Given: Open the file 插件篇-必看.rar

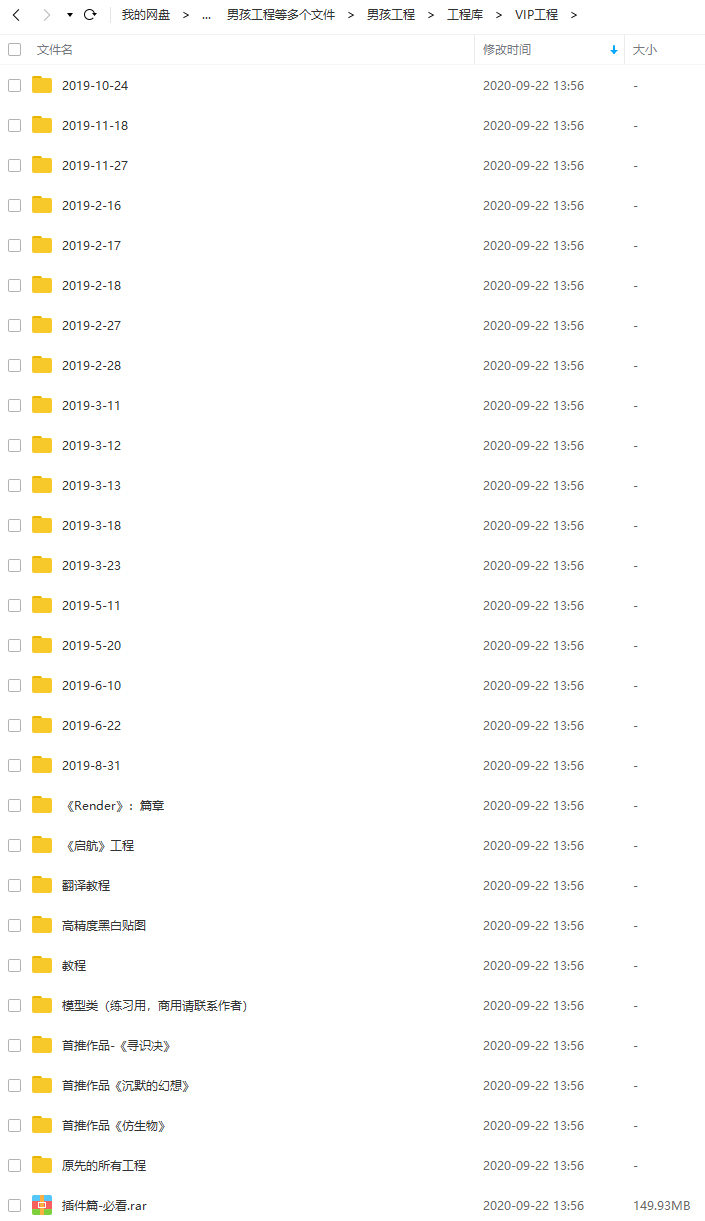Looking at the screenshot, I should pos(104,1205).
